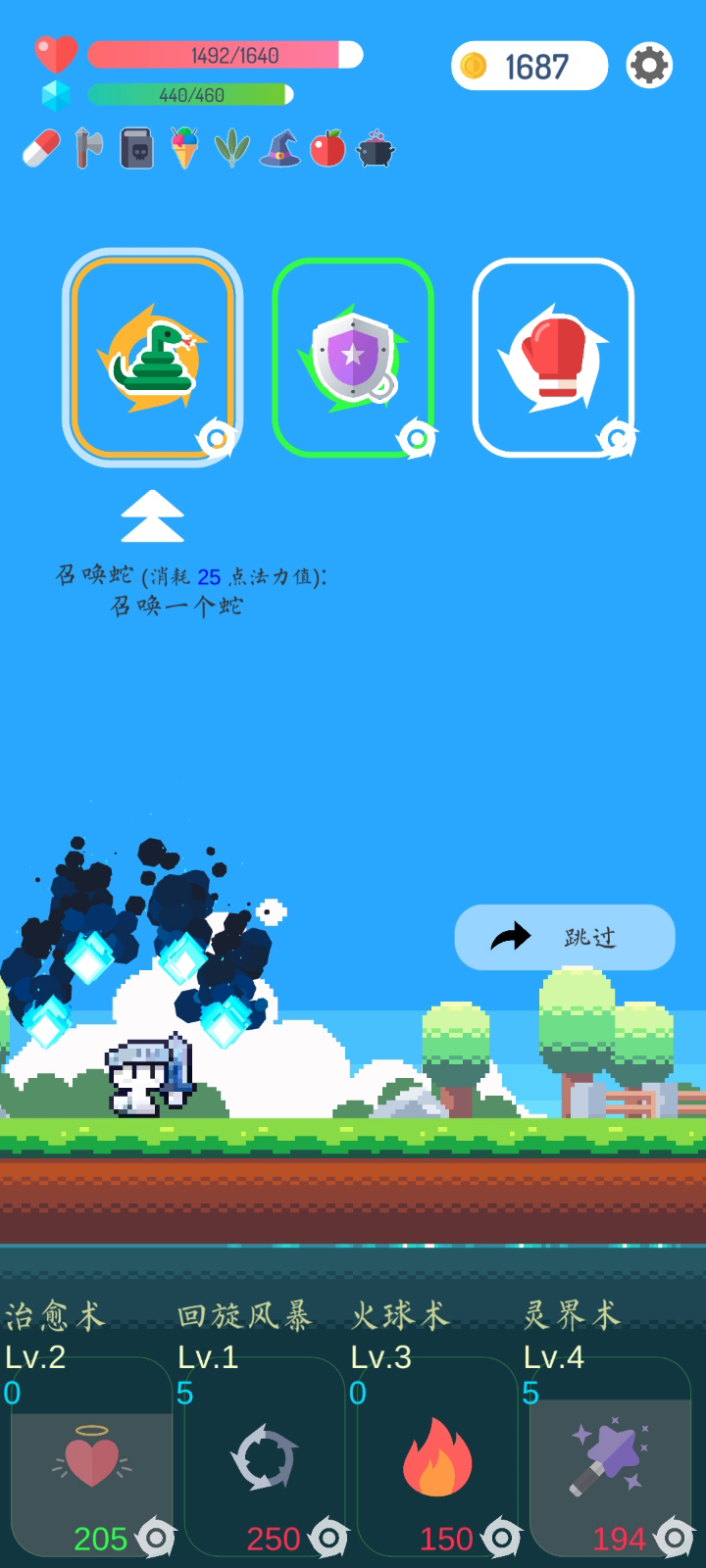
Task: Tap the 跳过 skip button
Action: point(565,937)
